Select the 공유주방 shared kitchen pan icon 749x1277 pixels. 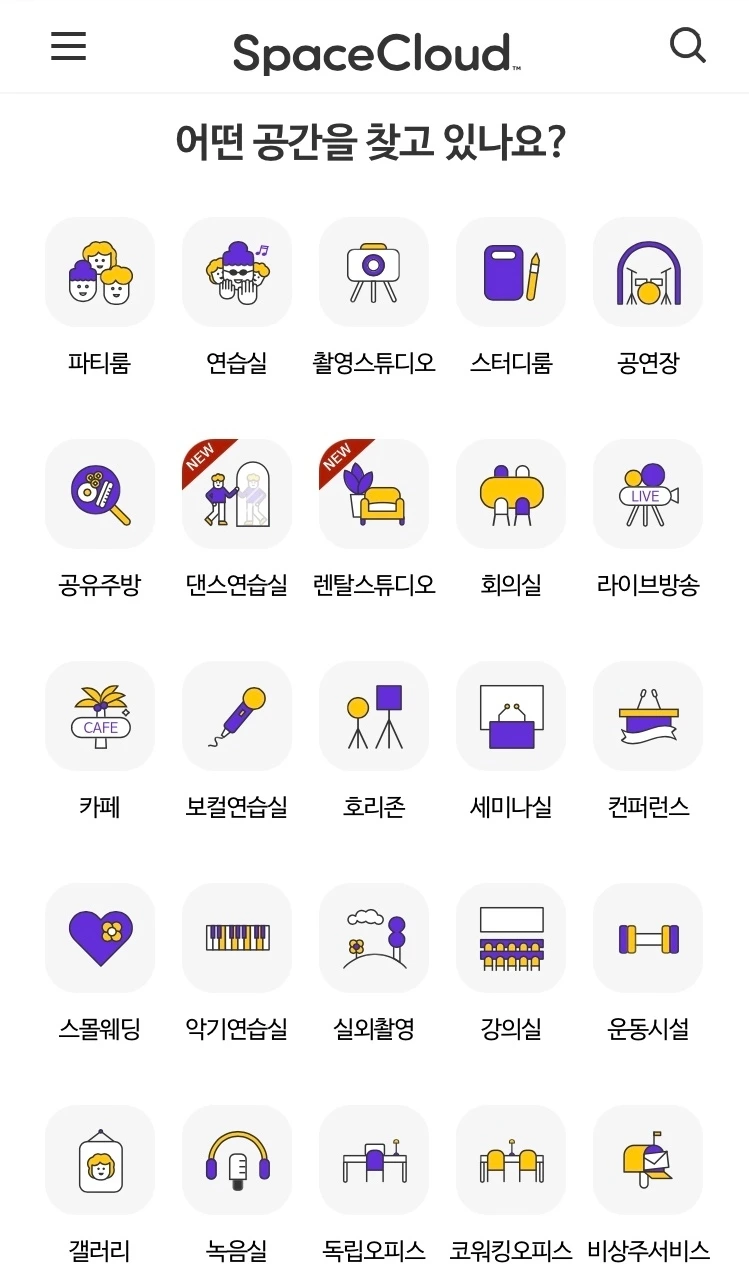(99, 494)
